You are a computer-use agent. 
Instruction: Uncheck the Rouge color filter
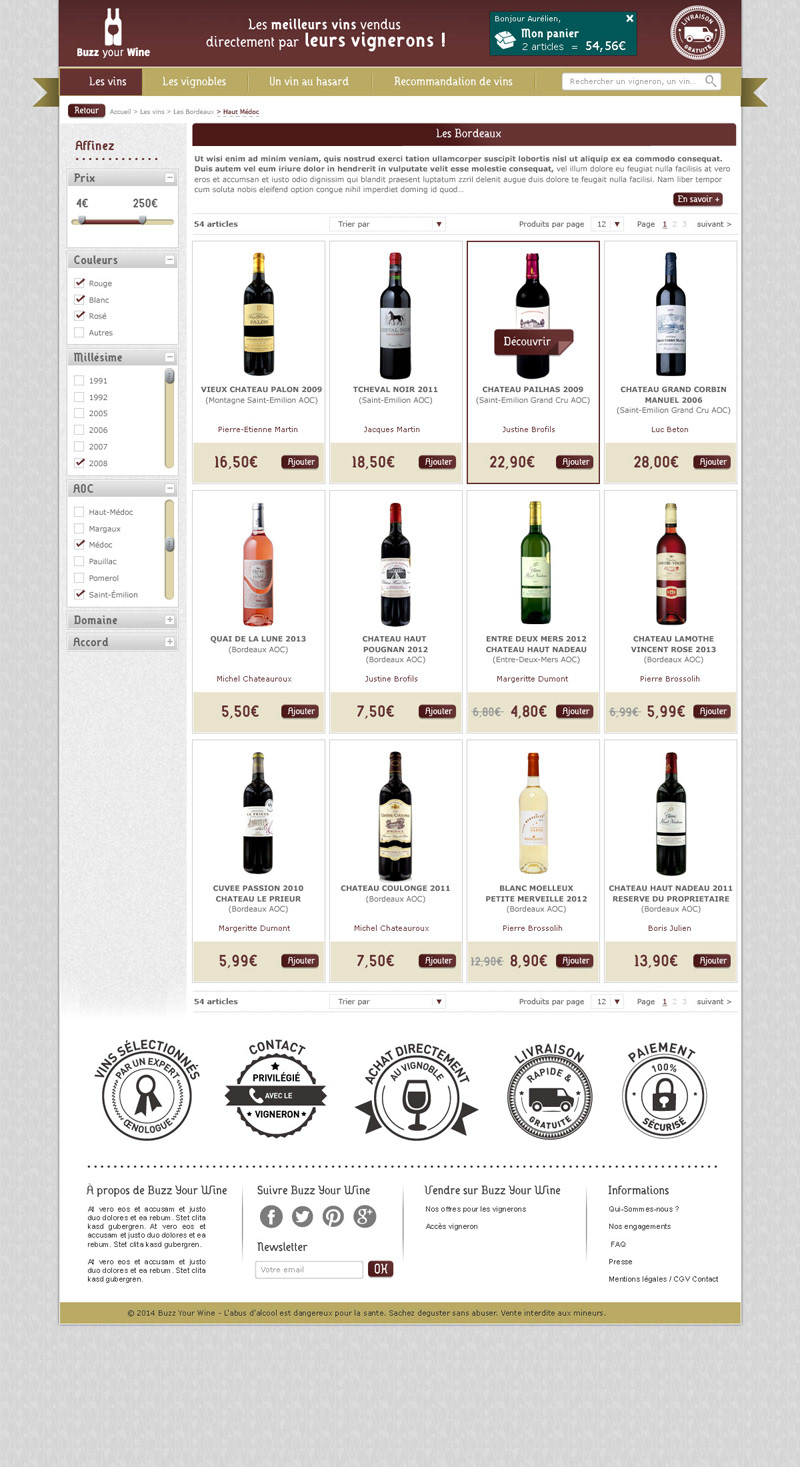coord(80,283)
